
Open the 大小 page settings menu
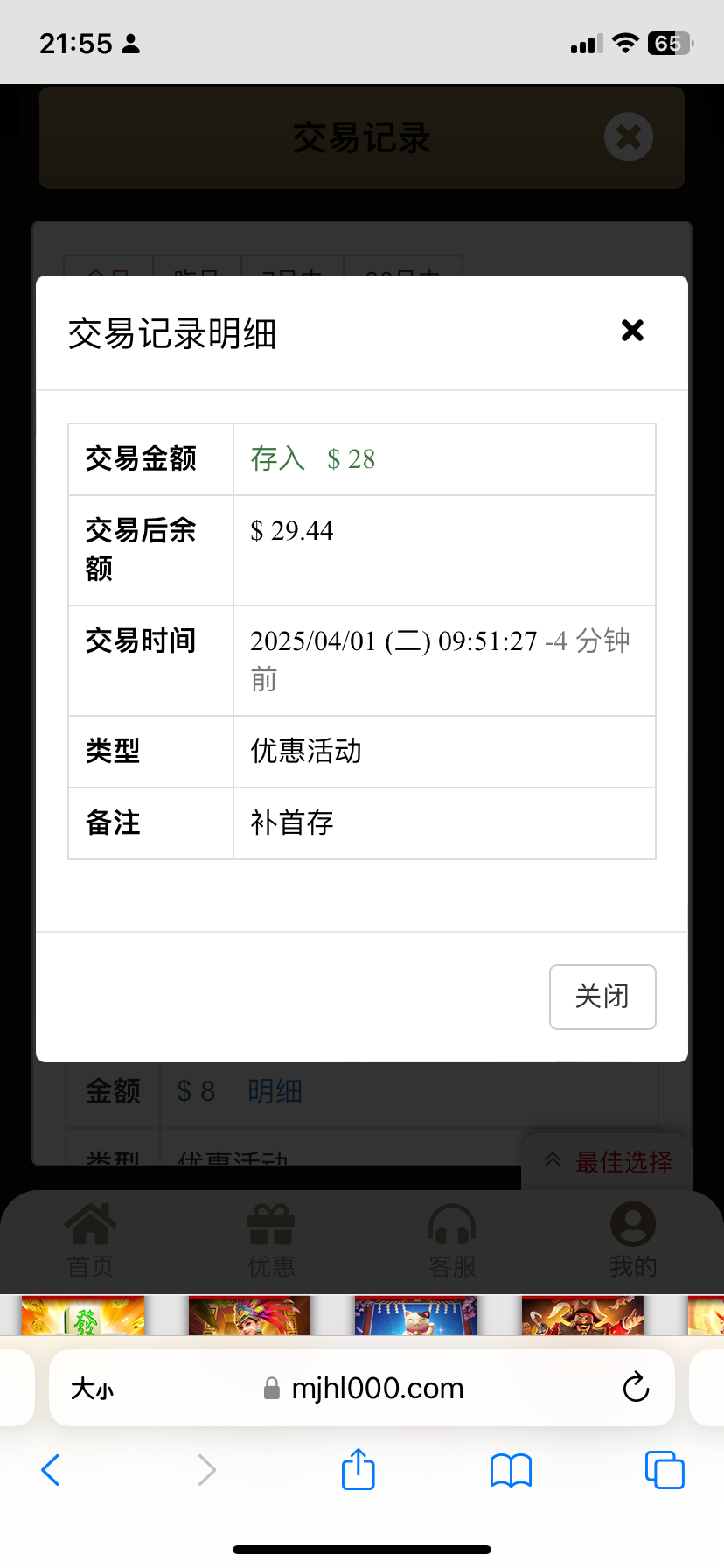[92, 1389]
